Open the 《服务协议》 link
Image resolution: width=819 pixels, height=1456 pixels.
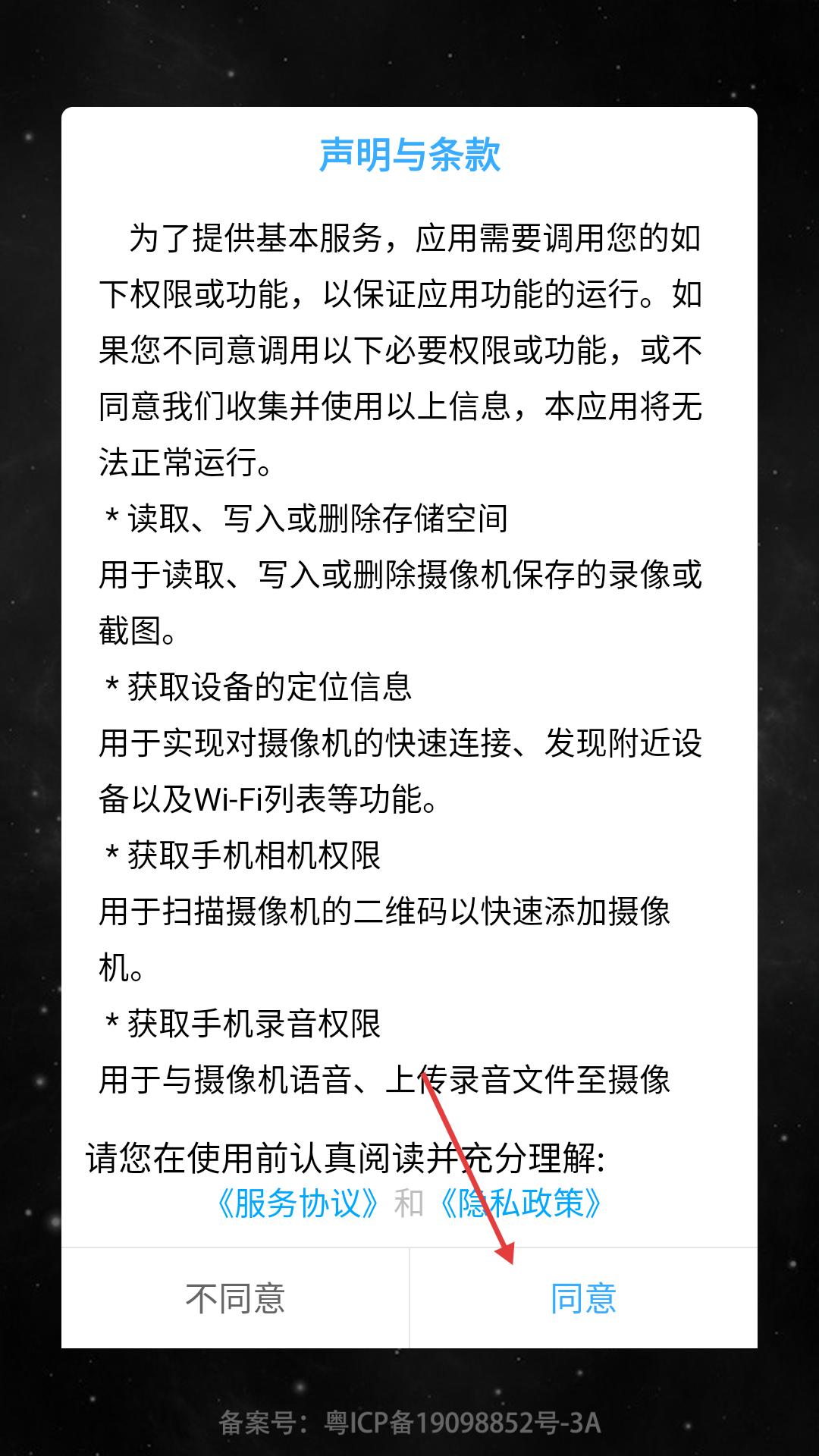(297, 1203)
